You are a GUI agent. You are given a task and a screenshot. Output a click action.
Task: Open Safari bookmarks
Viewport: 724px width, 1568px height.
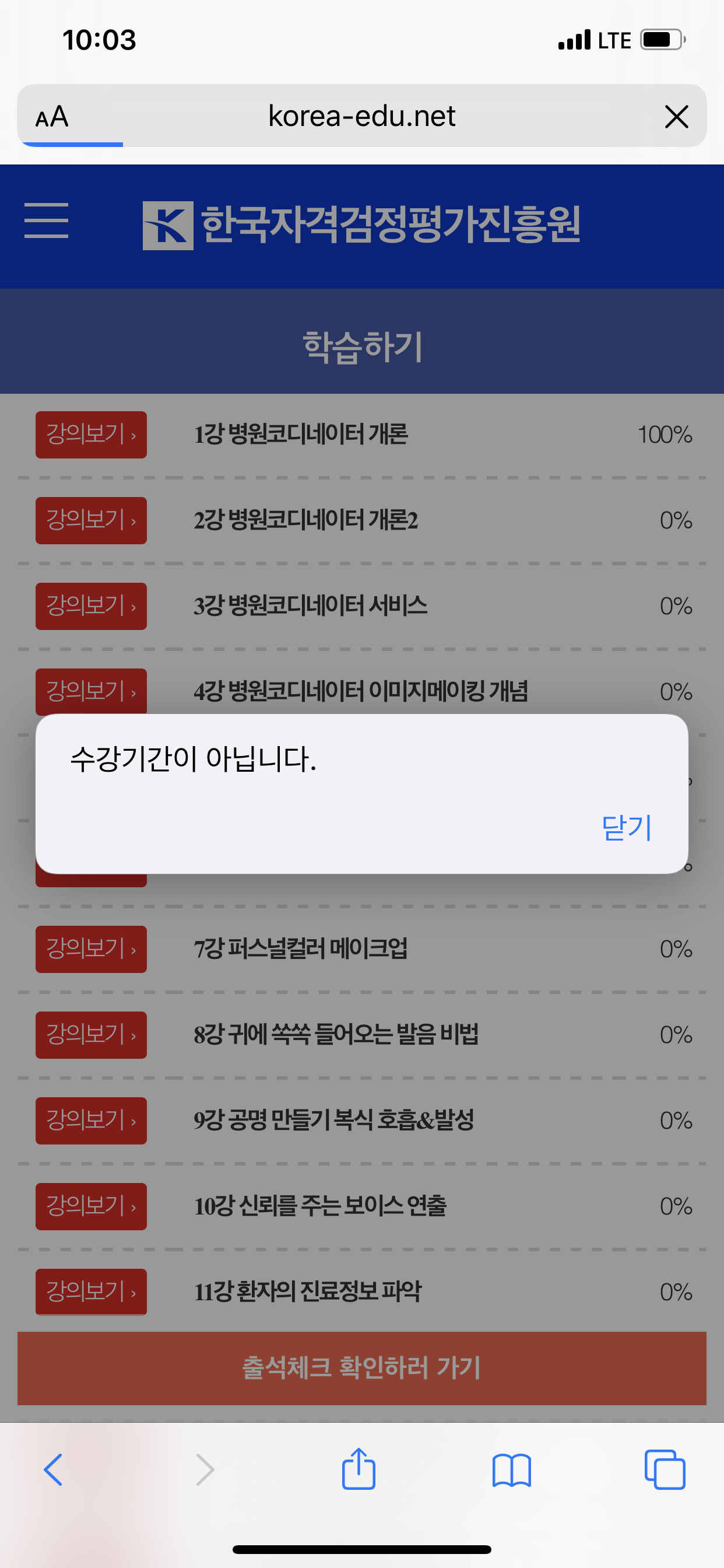coord(512,1470)
